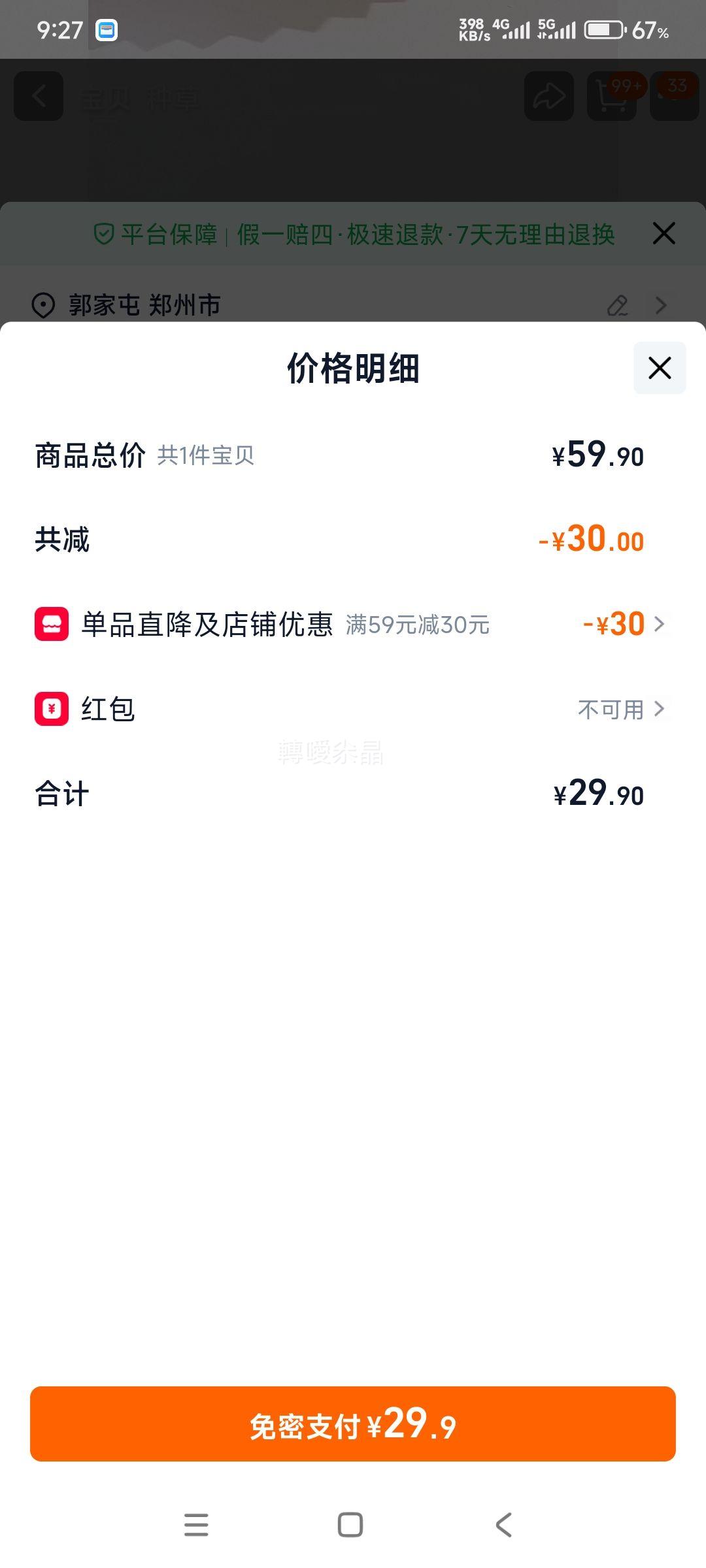
Task: Click the red 红包 envelope icon
Action: pyautogui.click(x=52, y=710)
